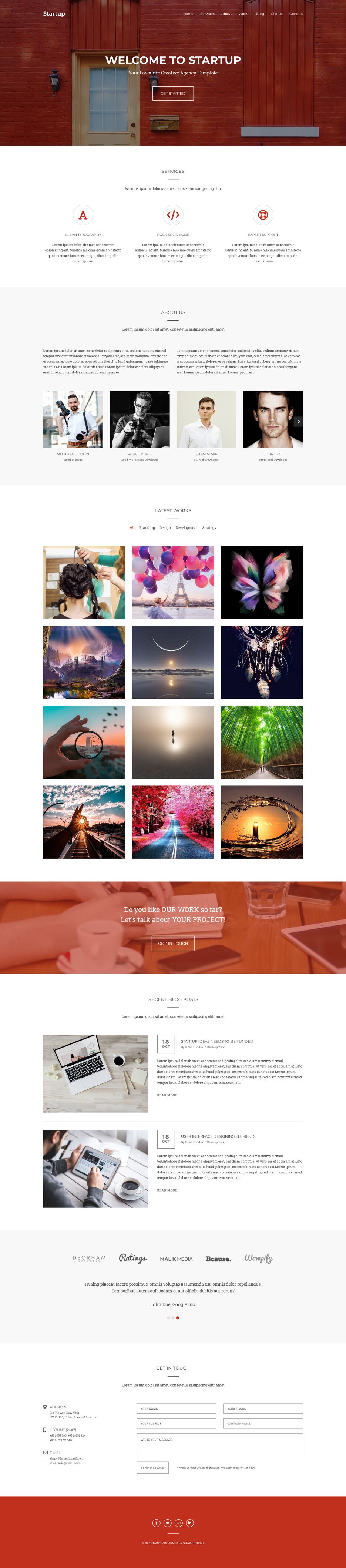Tap the Get Started button
Viewport: 346px width, 1568px height.
[173, 93]
